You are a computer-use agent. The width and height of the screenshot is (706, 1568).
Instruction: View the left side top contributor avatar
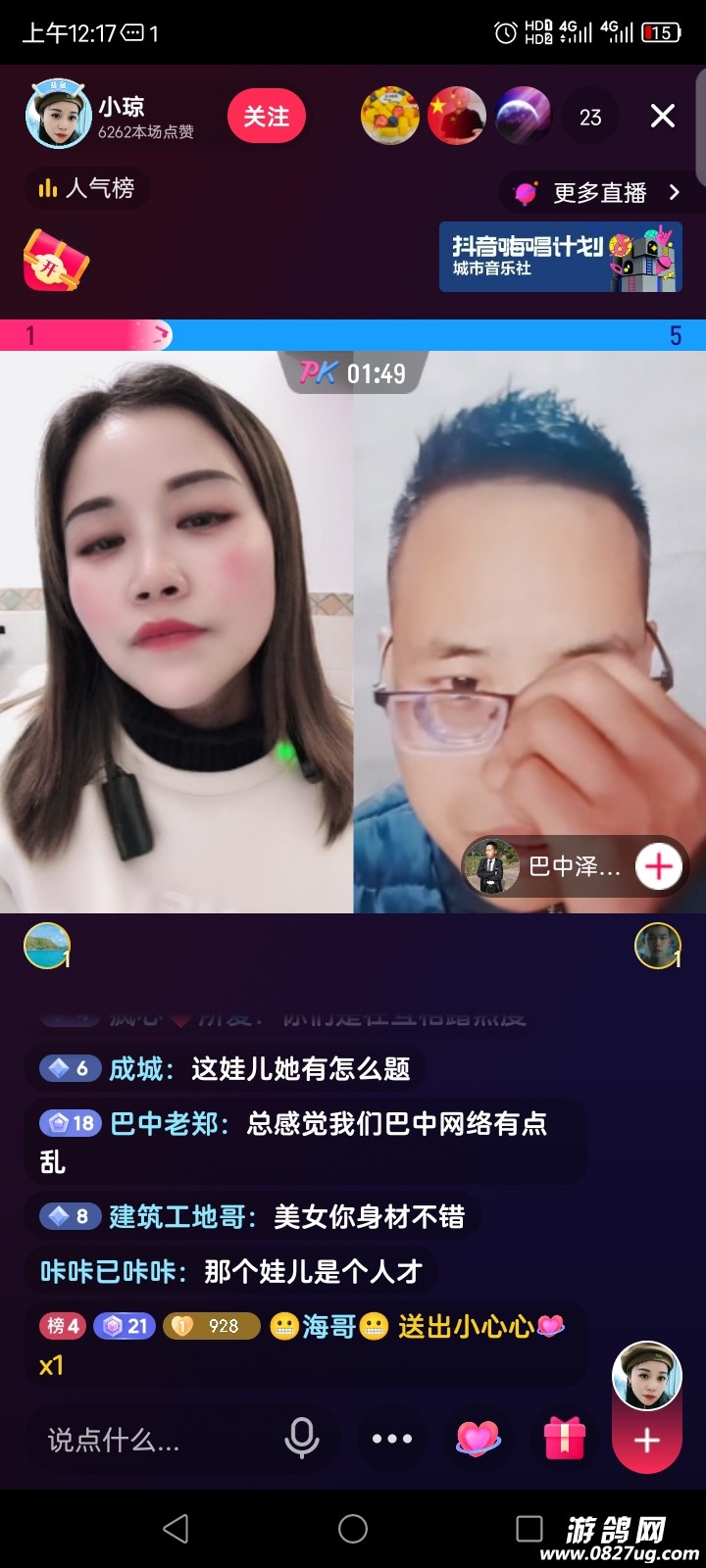47,946
